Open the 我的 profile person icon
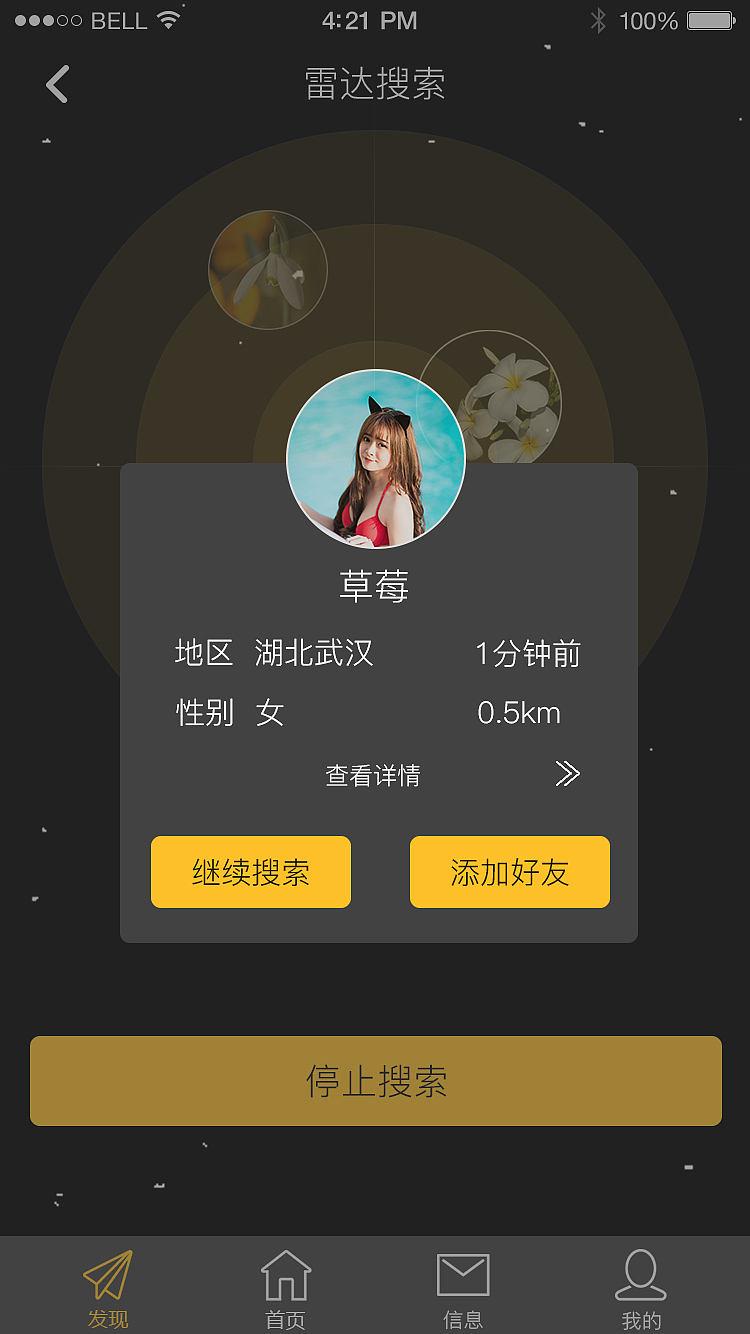This screenshot has height=1334, width=750. click(641, 1277)
